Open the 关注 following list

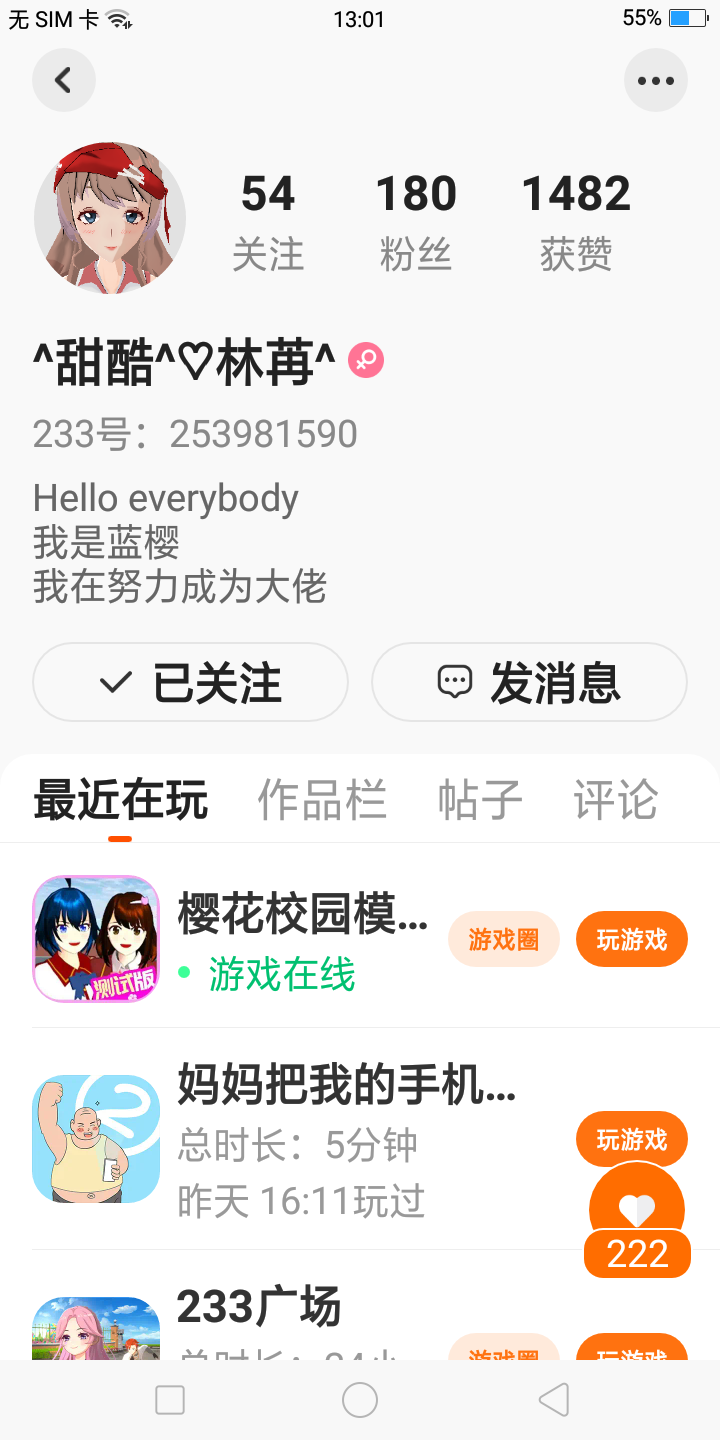pos(268,220)
